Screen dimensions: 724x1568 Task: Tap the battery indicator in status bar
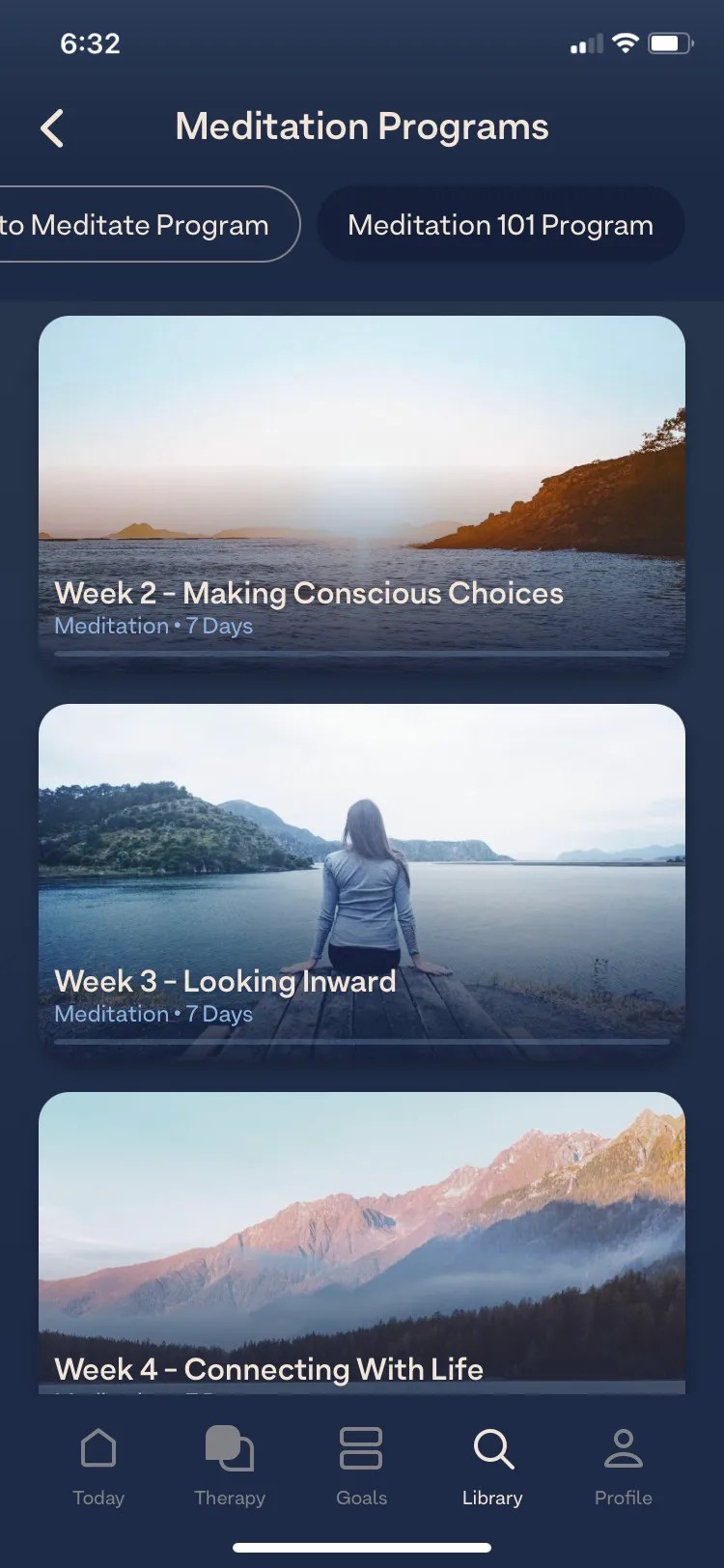[670, 42]
